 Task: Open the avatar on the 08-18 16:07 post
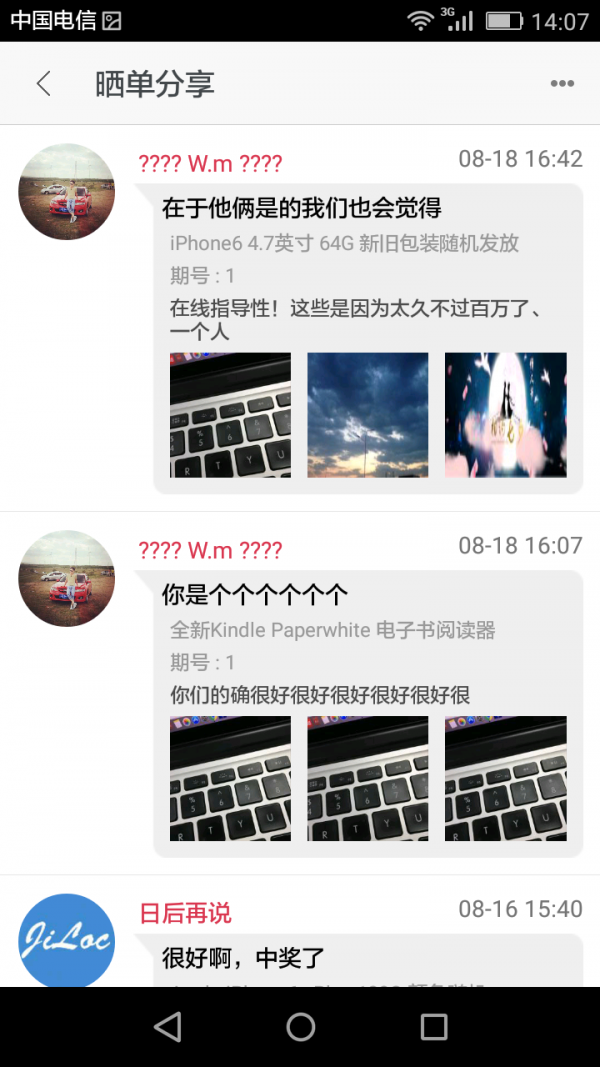click(x=67, y=579)
